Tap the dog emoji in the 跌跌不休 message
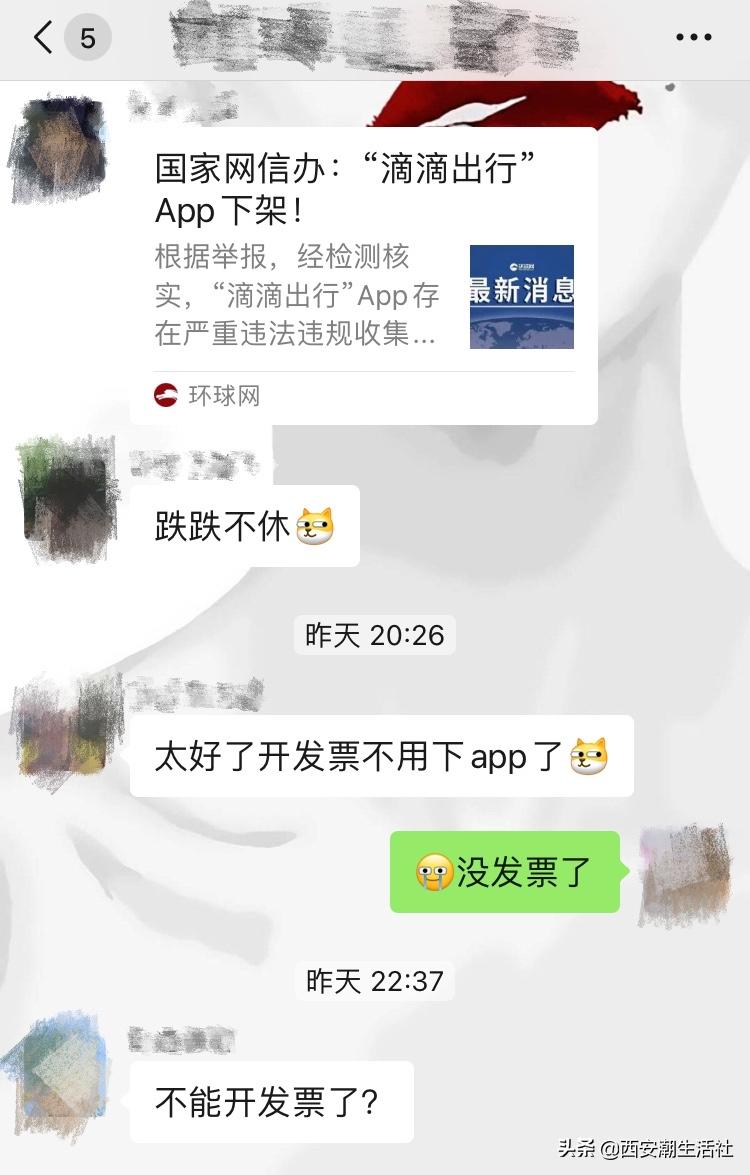 tap(313, 527)
